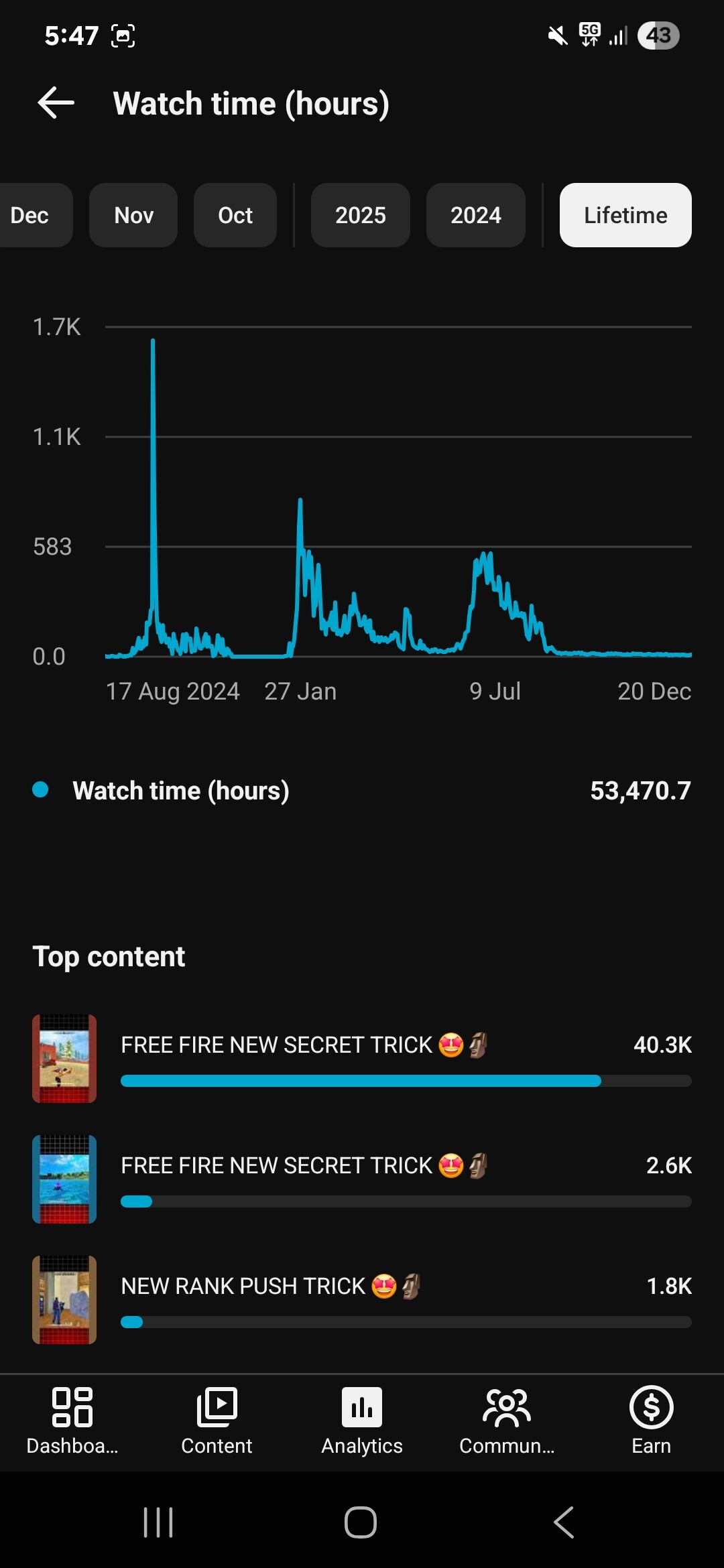Select the Lifetime range chip

(625, 215)
